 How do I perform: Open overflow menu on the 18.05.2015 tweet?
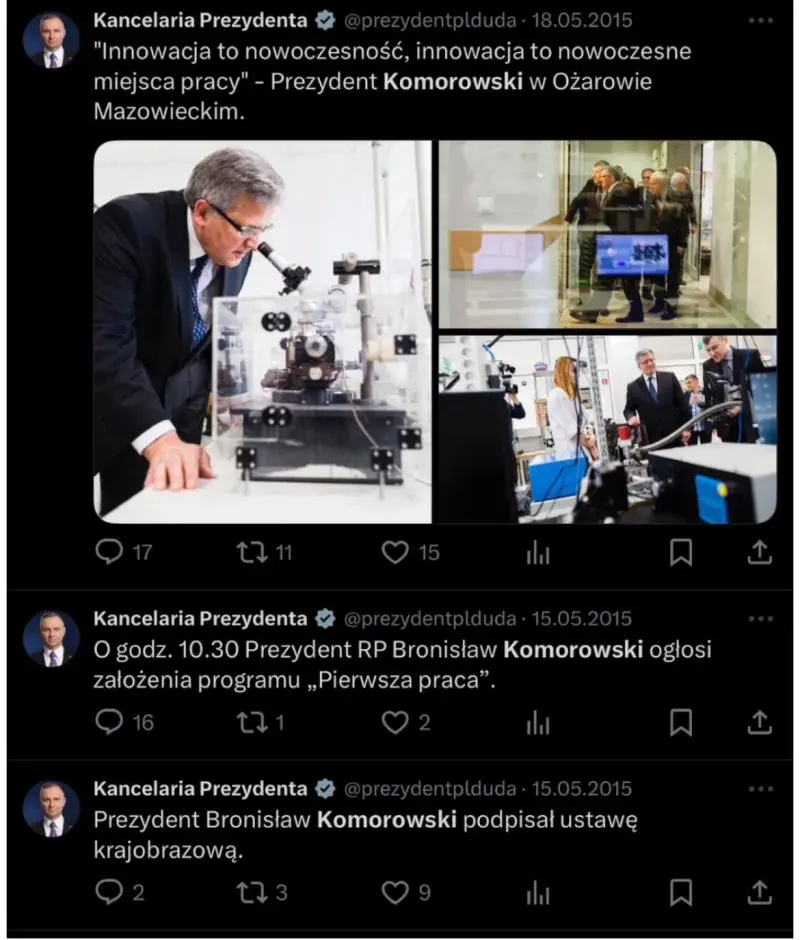tap(760, 20)
